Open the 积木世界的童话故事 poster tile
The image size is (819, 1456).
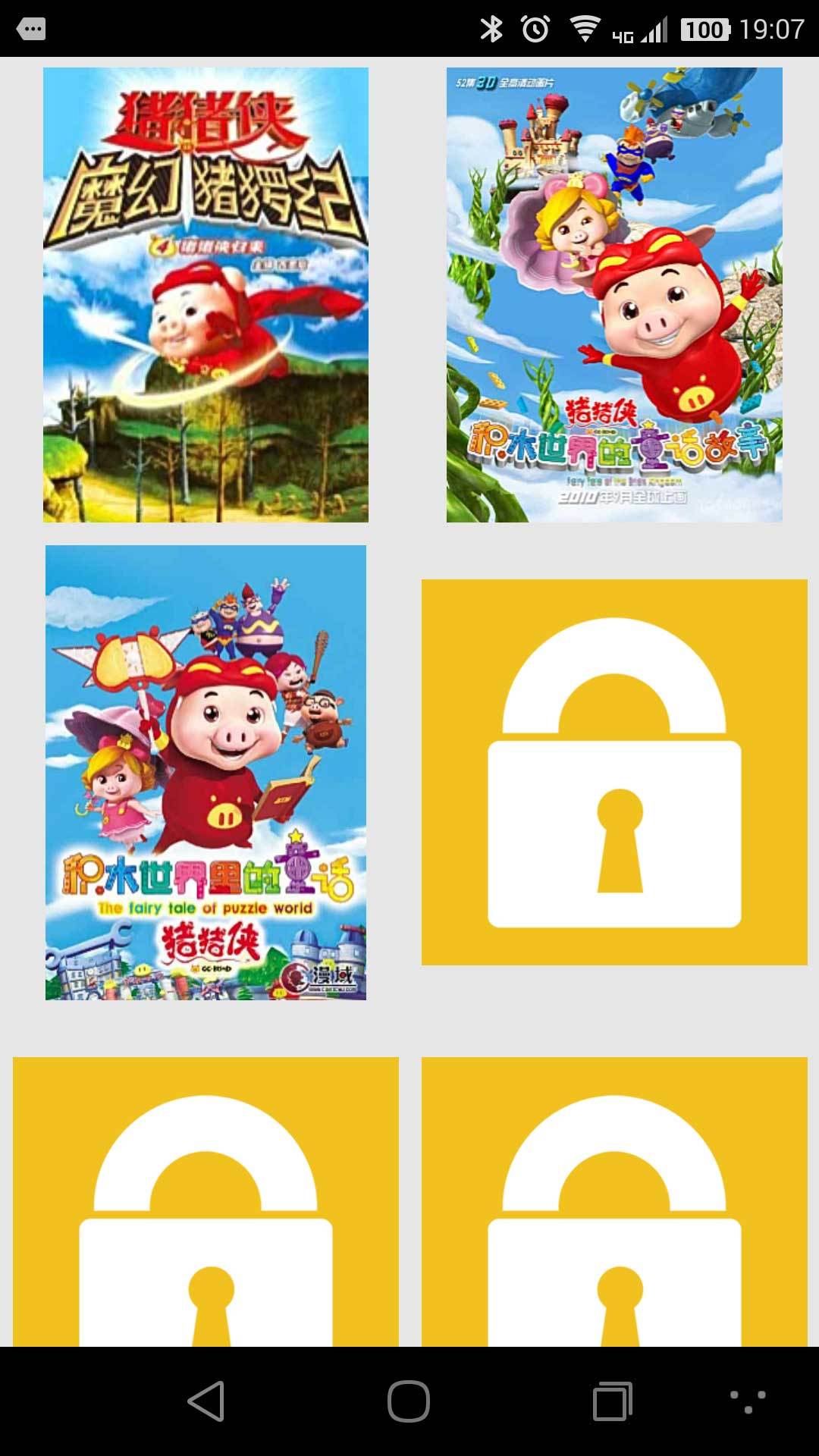614,294
